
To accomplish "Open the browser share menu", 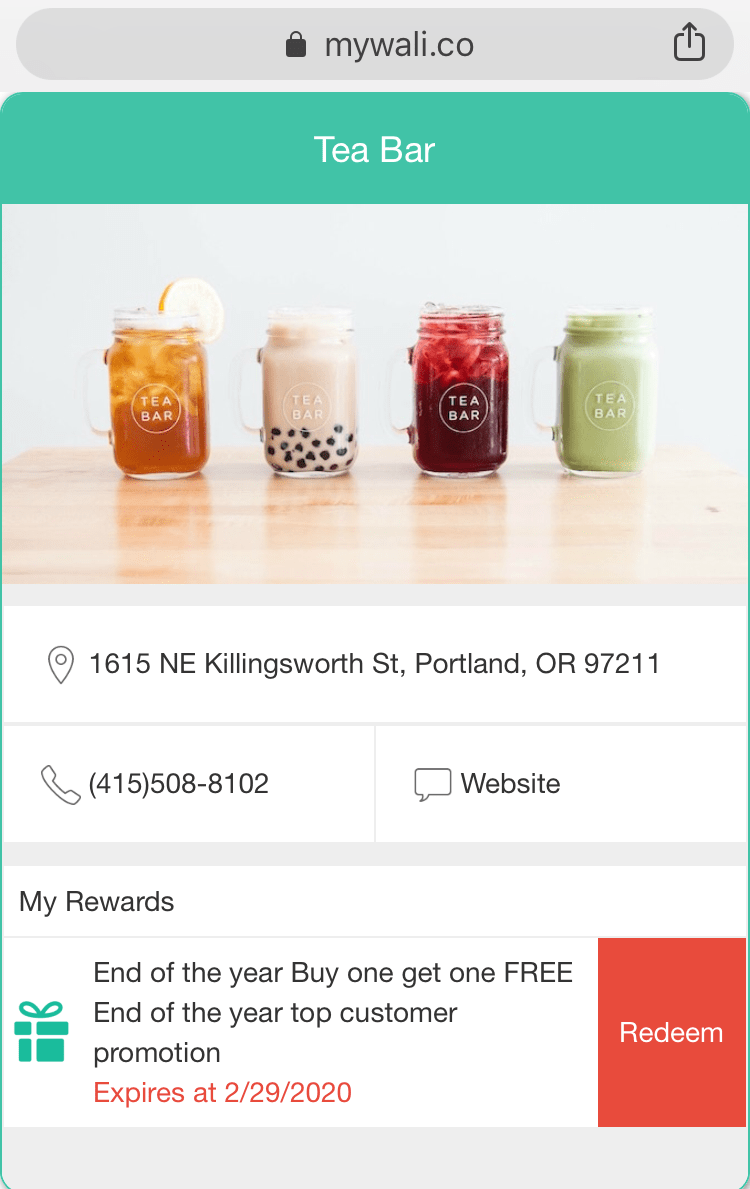I will coord(689,44).
